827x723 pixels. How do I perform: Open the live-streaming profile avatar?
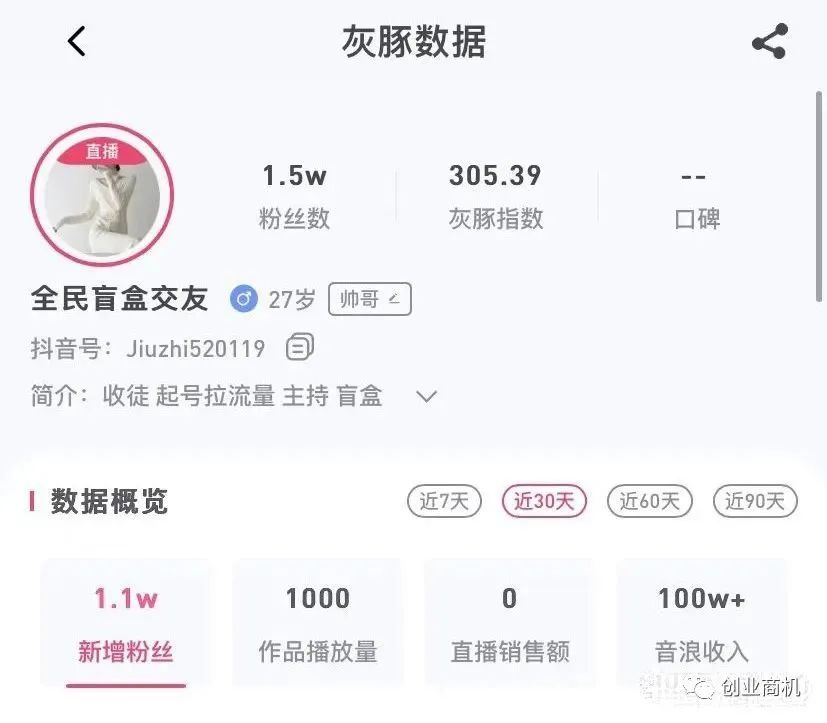(x=102, y=195)
